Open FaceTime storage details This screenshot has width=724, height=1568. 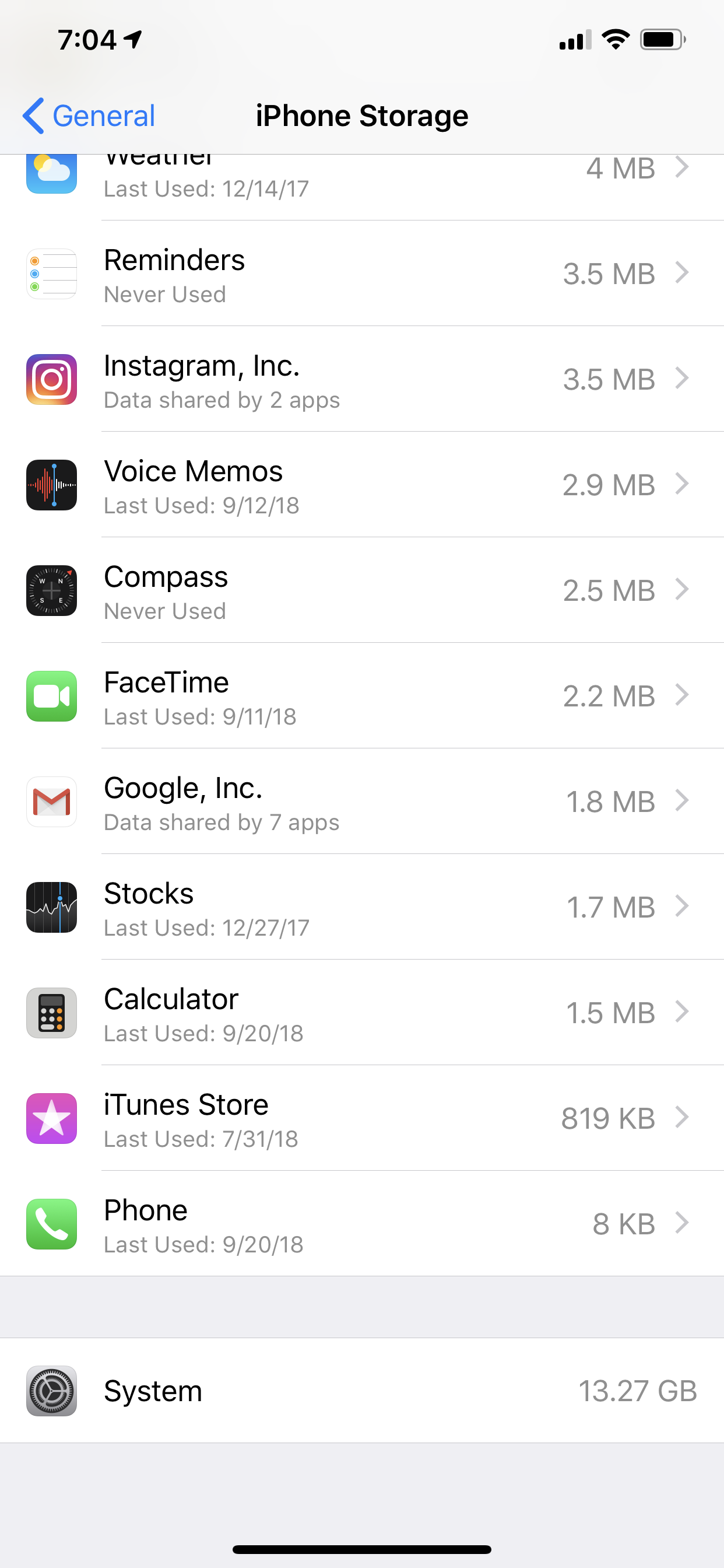(x=362, y=696)
